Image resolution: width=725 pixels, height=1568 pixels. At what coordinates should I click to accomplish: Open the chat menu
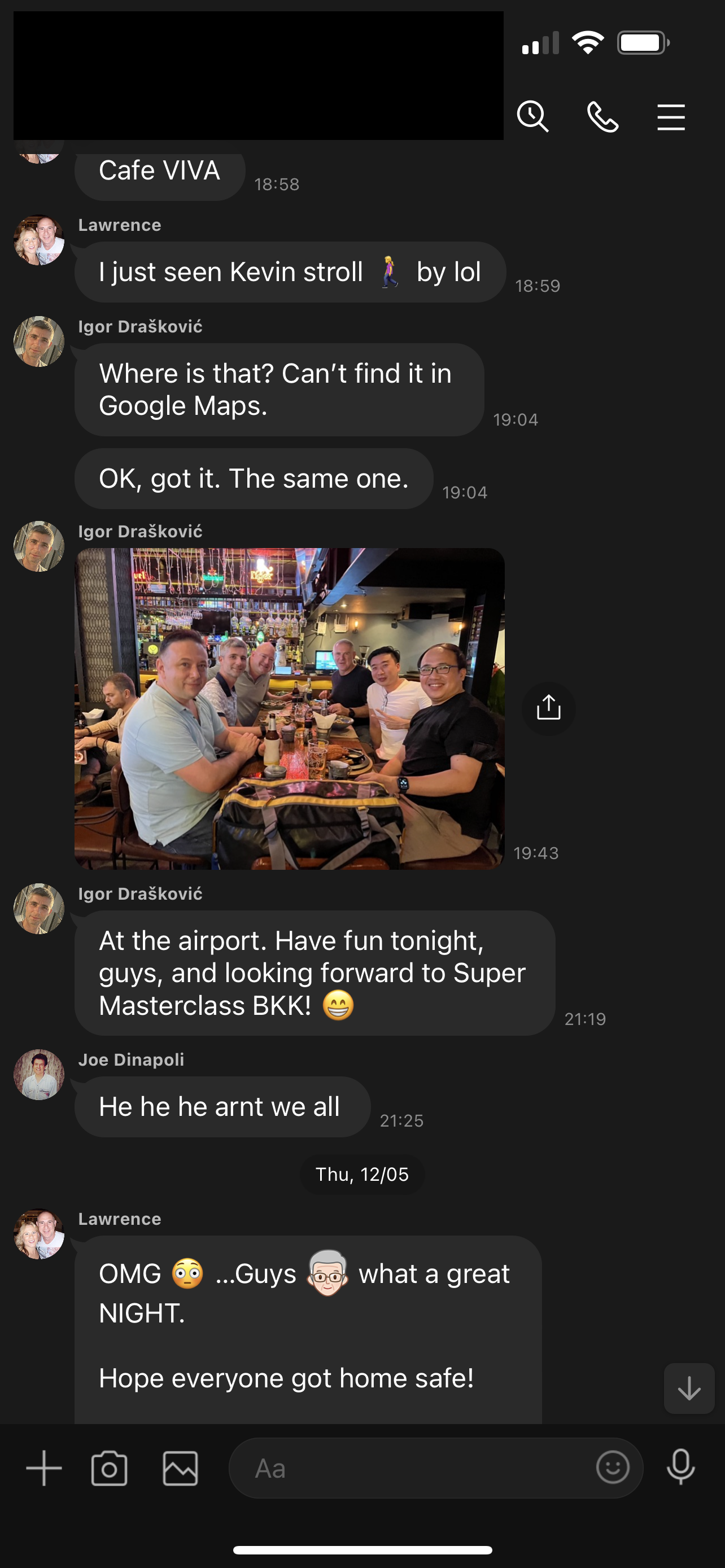pos(671,117)
